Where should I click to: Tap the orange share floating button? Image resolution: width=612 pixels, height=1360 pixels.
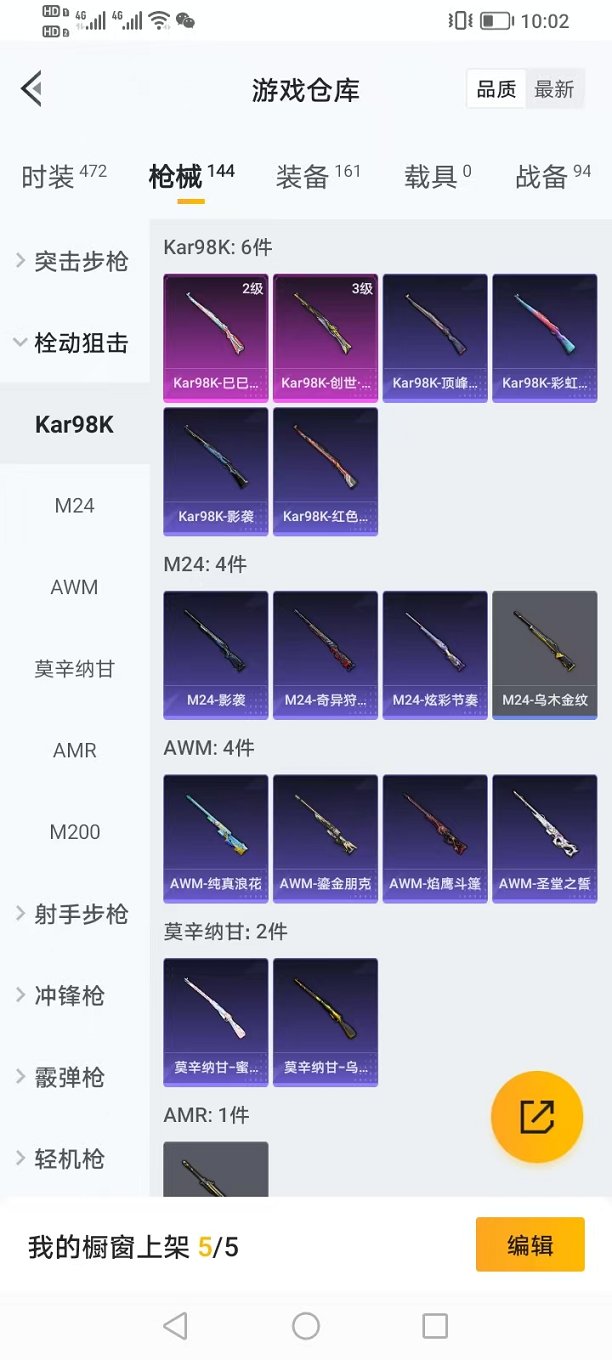coord(537,1117)
